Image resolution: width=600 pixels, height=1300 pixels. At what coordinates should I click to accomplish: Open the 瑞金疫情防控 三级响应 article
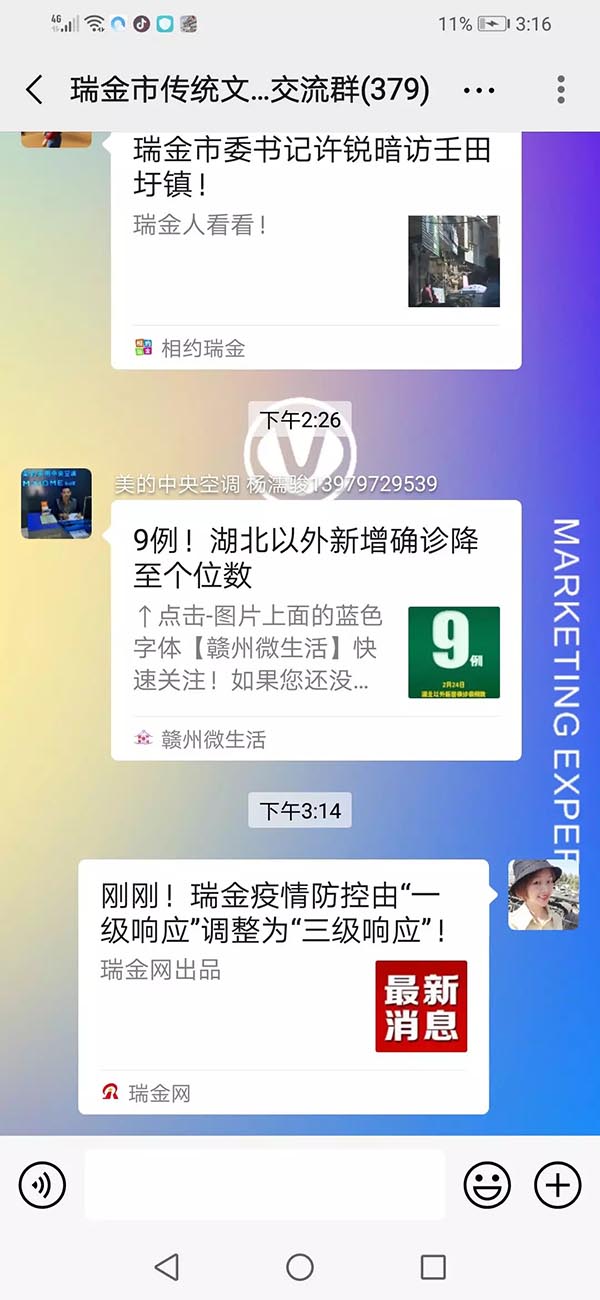pos(283,985)
